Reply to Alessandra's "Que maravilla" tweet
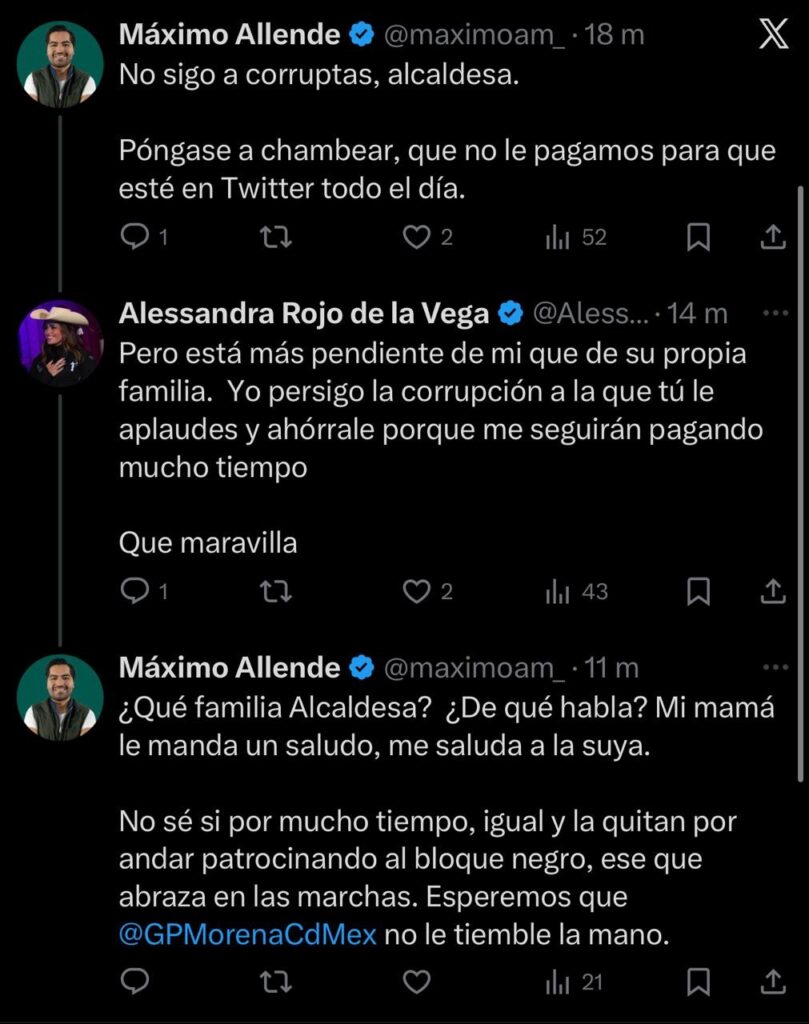Screen dimensions: 809x1024 (x=134, y=592)
